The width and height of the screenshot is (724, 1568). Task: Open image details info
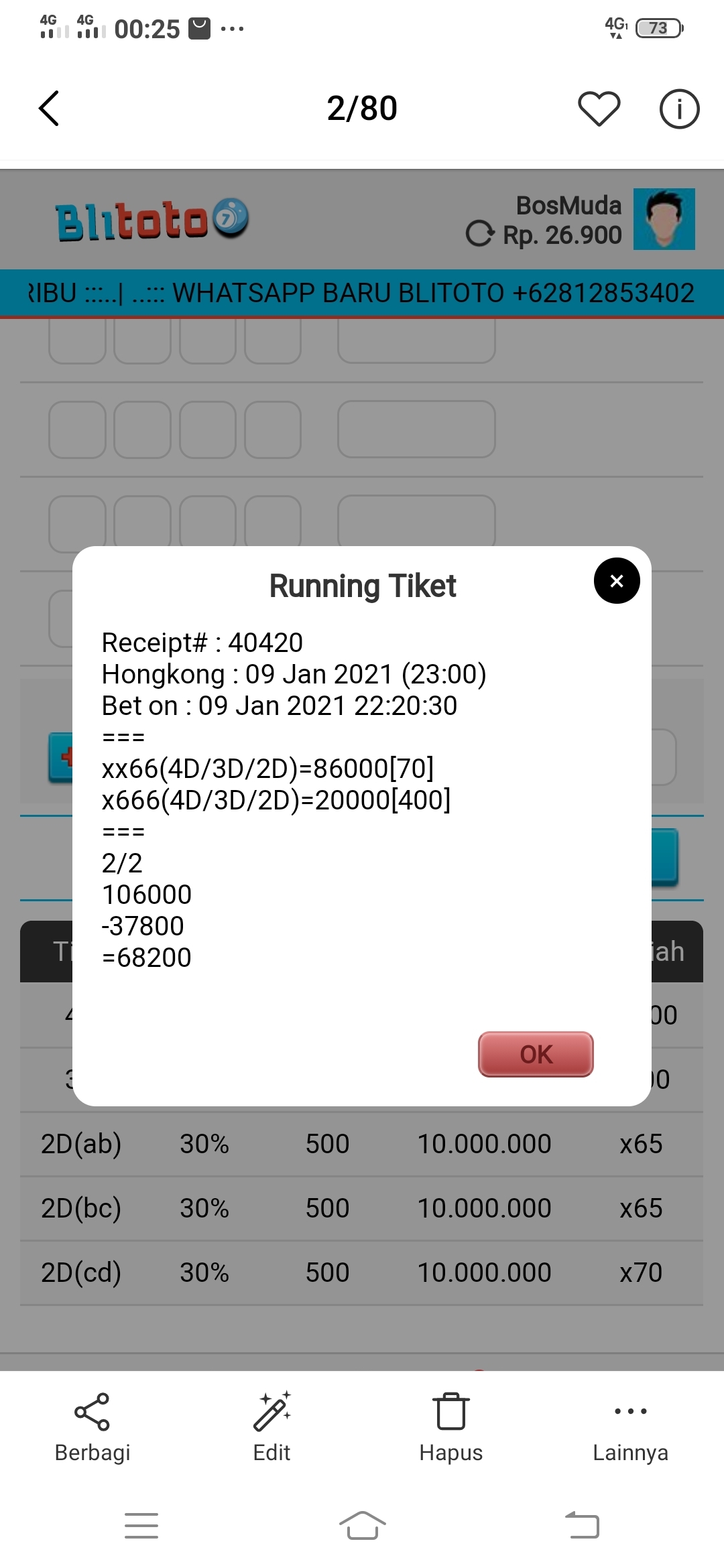679,109
